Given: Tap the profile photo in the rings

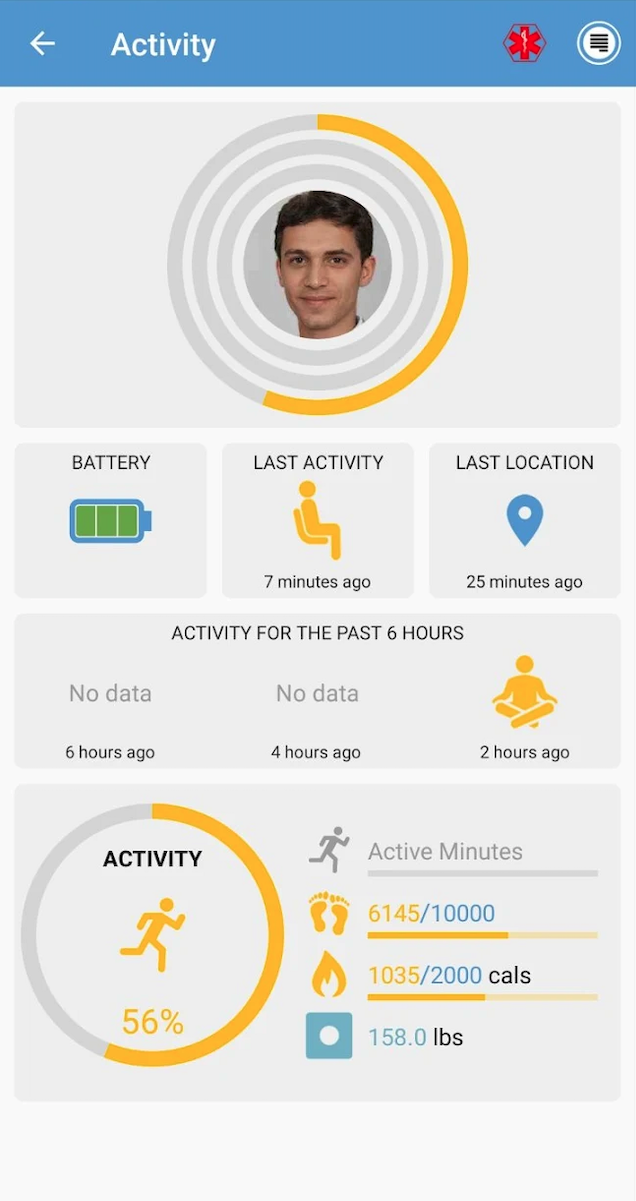Looking at the screenshot, I should [317, 265].
